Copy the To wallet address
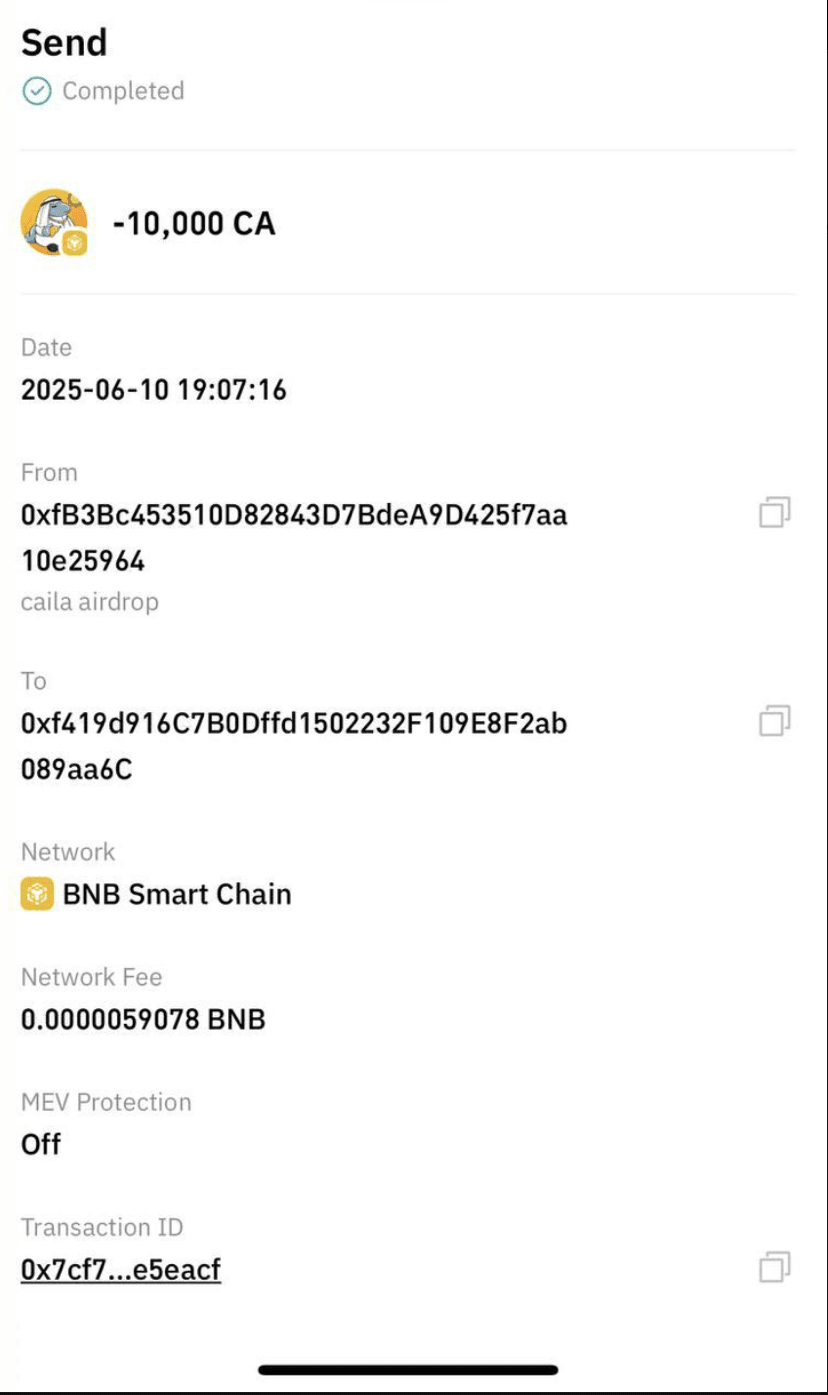The width and height of the screenshot is (828, 1395). pos(775,720)
